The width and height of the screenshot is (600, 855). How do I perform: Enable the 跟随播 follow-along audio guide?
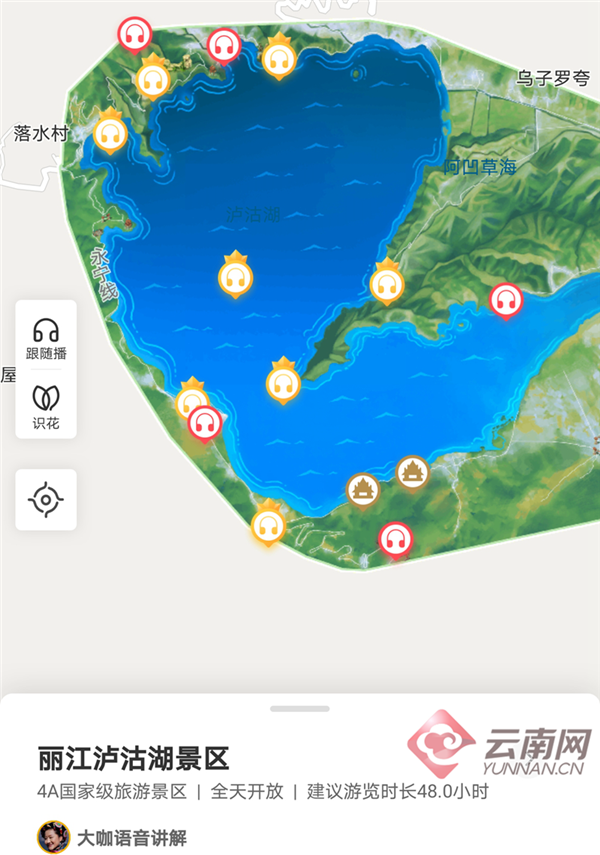tap(46, 337)
